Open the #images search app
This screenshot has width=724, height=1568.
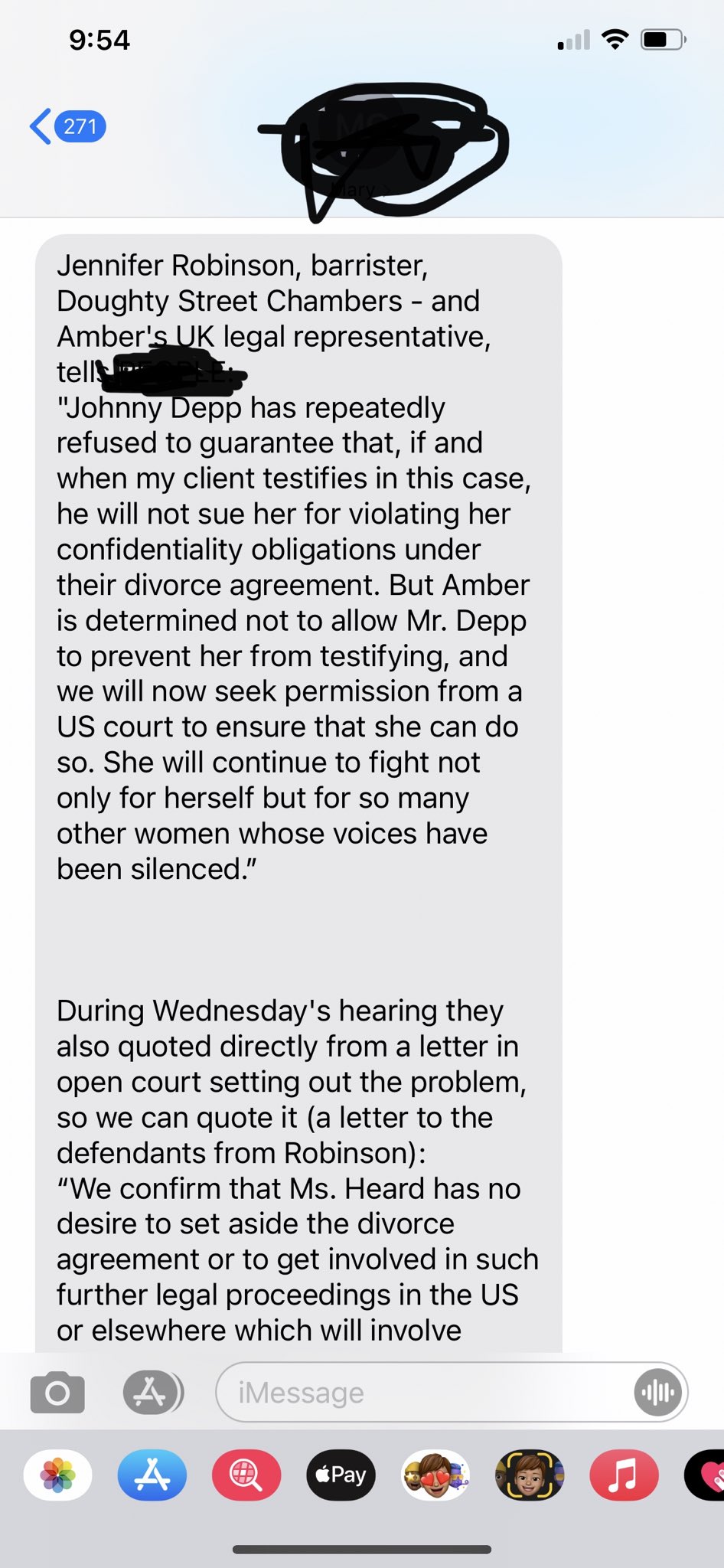pyautogui.click(x=246, y=1475)
